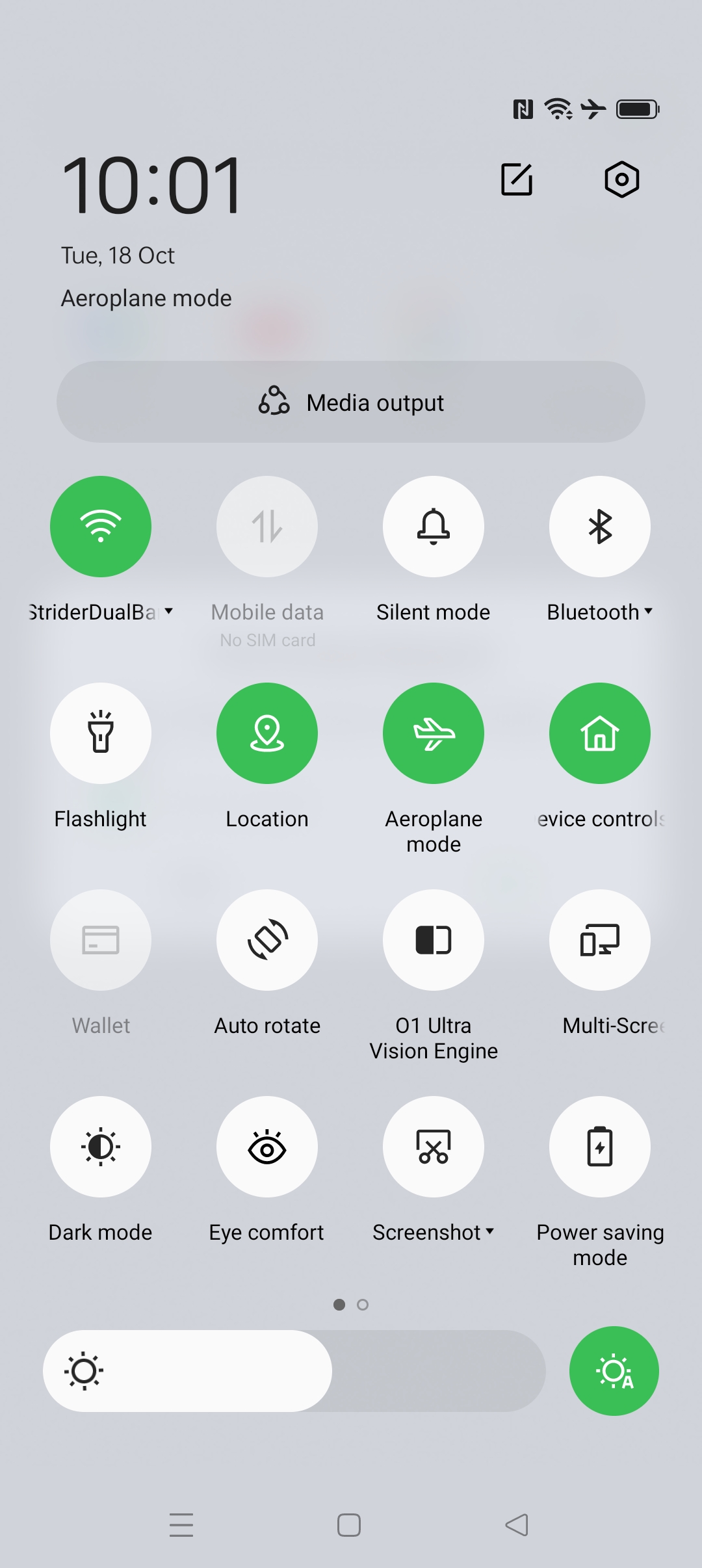The width and height of the screenshot is (702, 1568).
Task: Go back using navigation bar
Action: 517,1525
